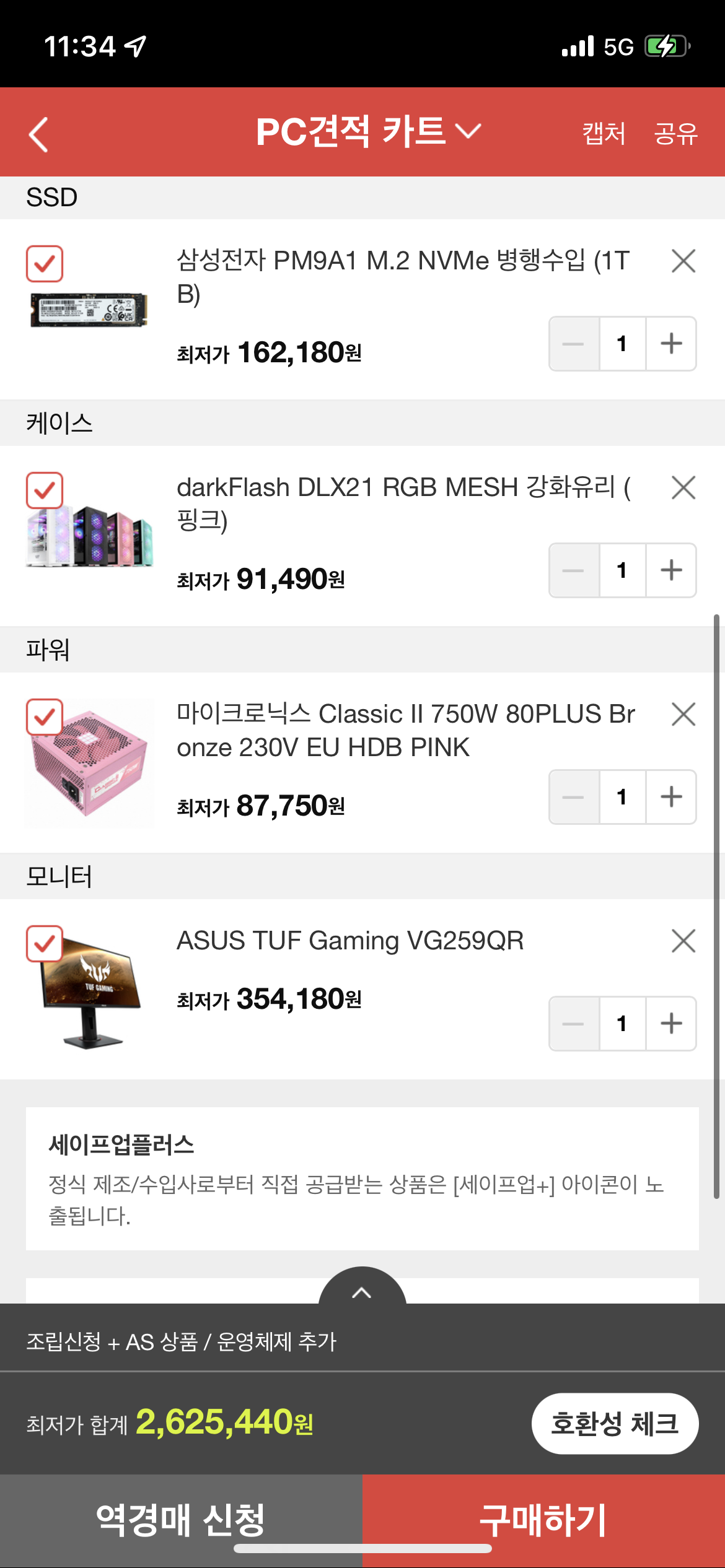The width and height of the screenshot is (725, 1568).
Task: Go back using the header arrow
Action: tap(38, 134)
